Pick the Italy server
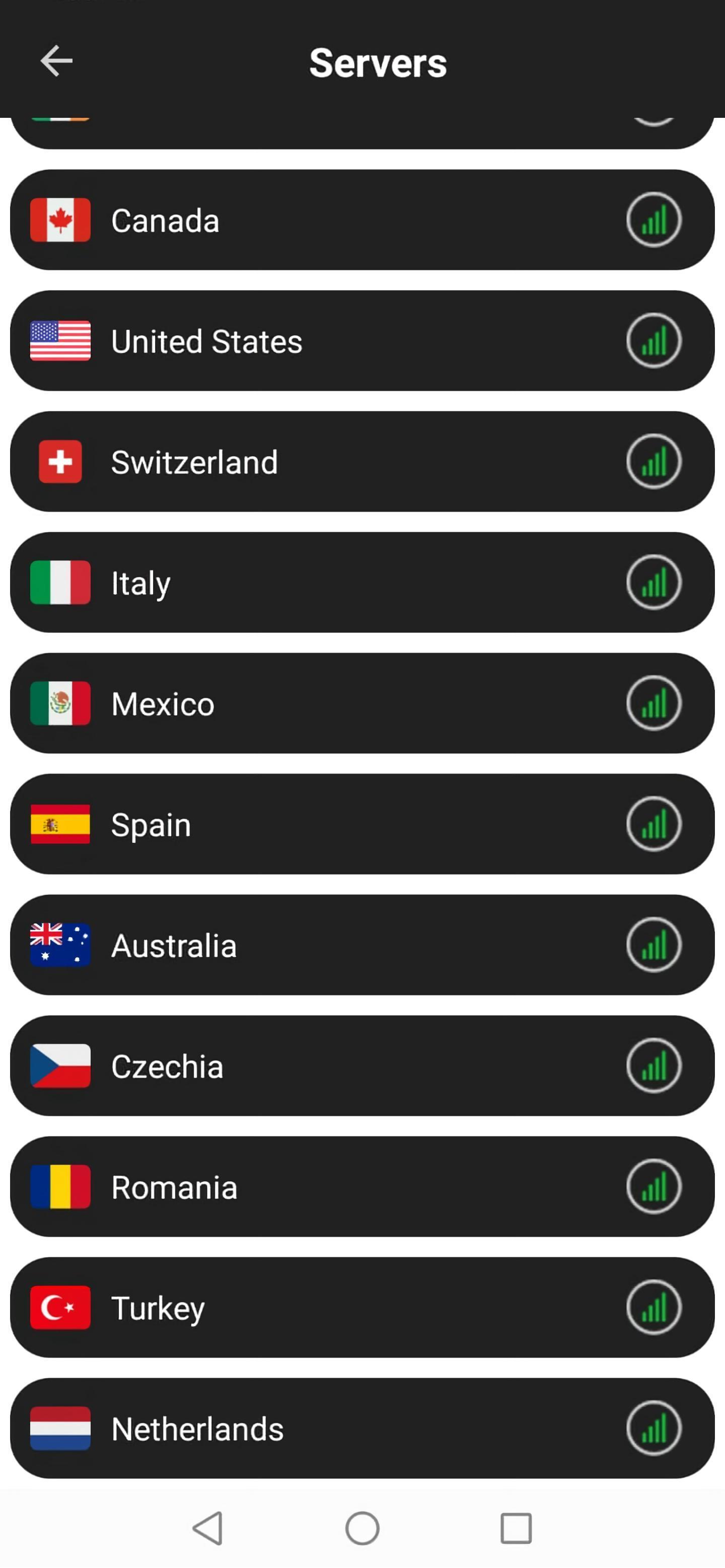Image resolution: width=725 pixels, height=1568 pixels. tap(362, 583)
